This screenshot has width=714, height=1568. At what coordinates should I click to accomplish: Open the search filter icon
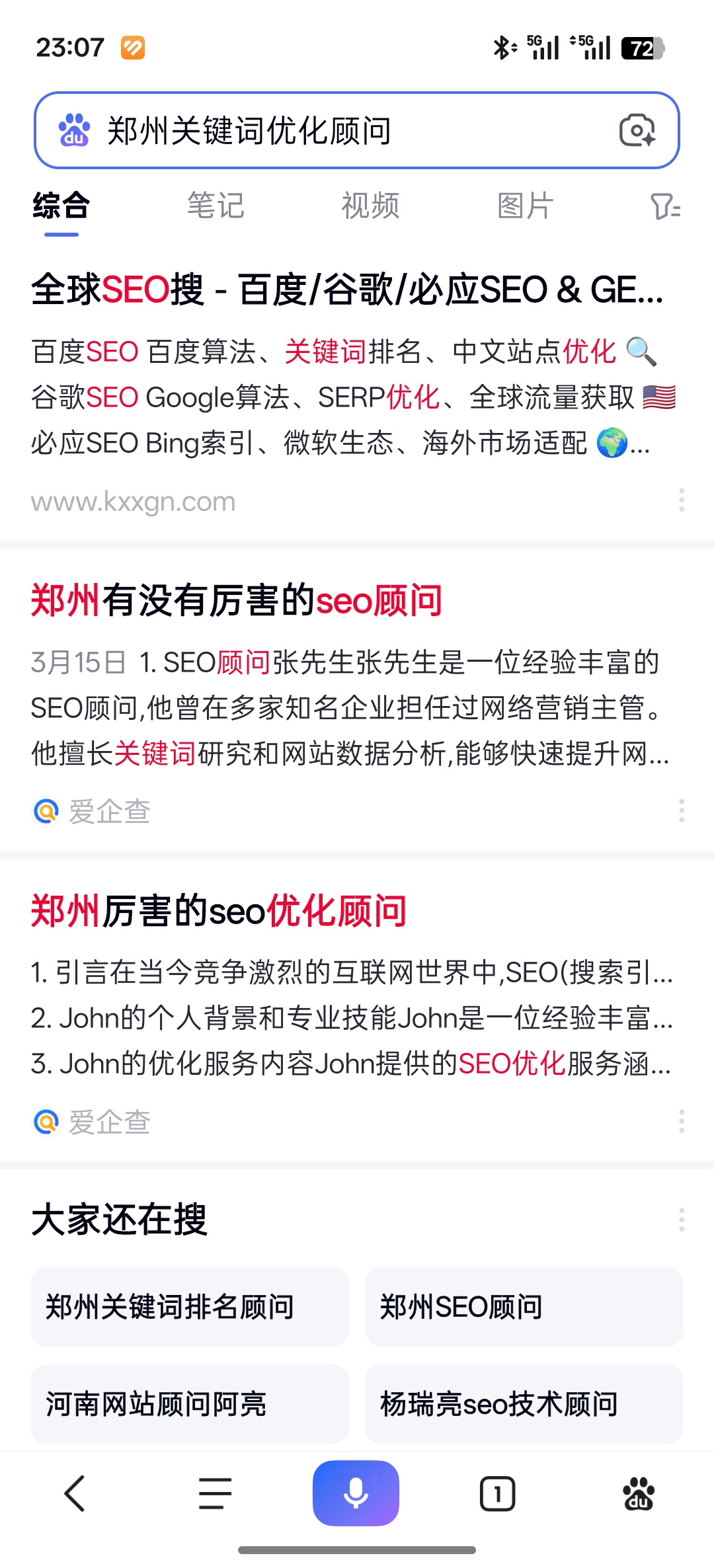tap(664, 206)
